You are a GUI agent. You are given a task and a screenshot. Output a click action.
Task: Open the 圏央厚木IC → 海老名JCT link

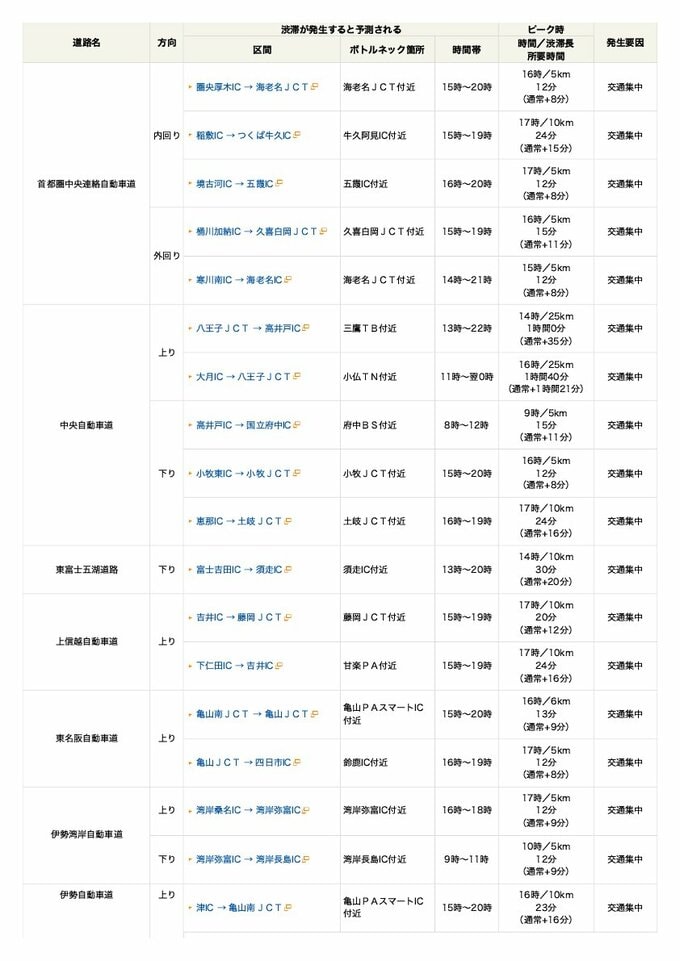[x=252, y=87]
